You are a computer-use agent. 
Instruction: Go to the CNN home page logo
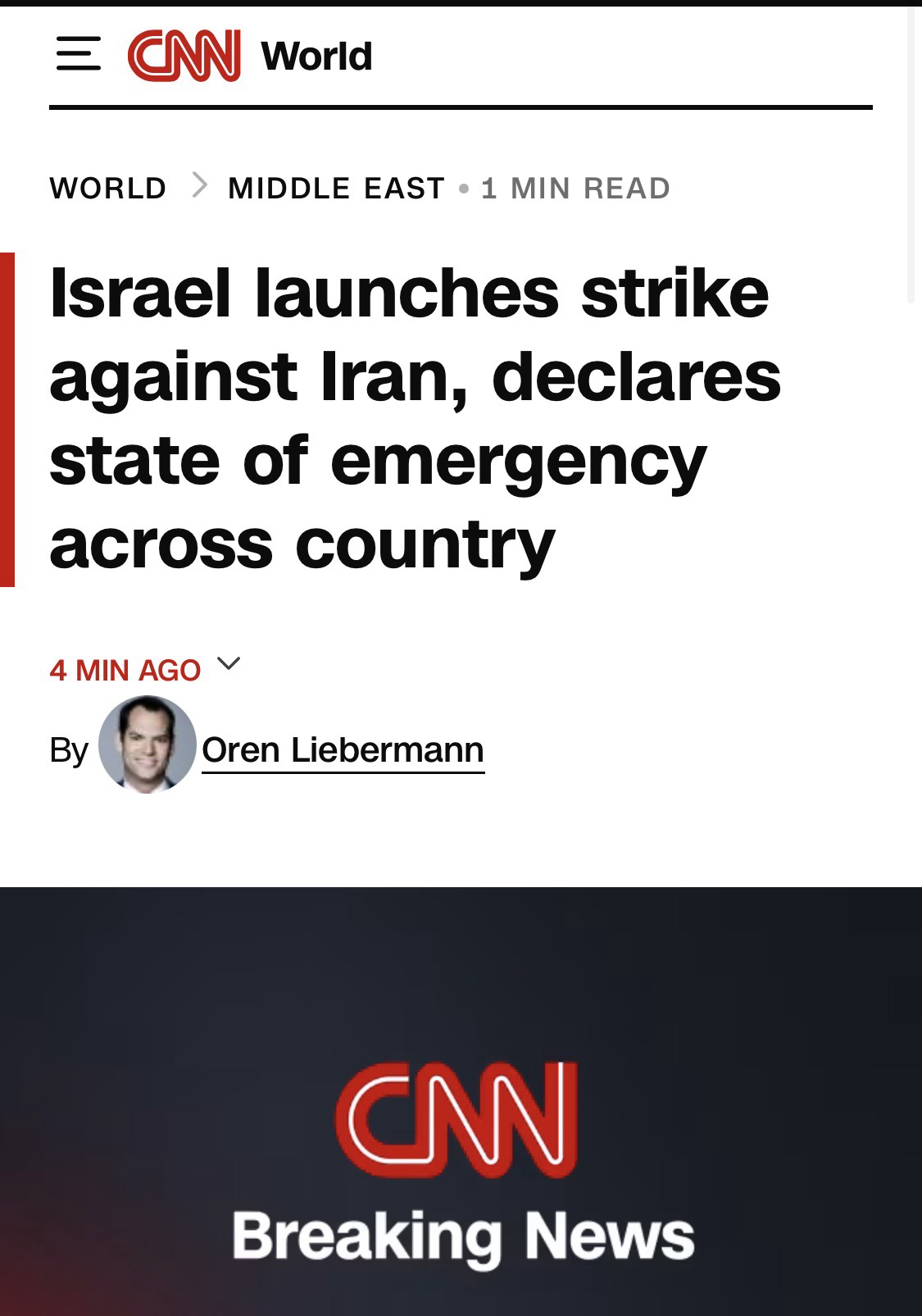point(184,56)
